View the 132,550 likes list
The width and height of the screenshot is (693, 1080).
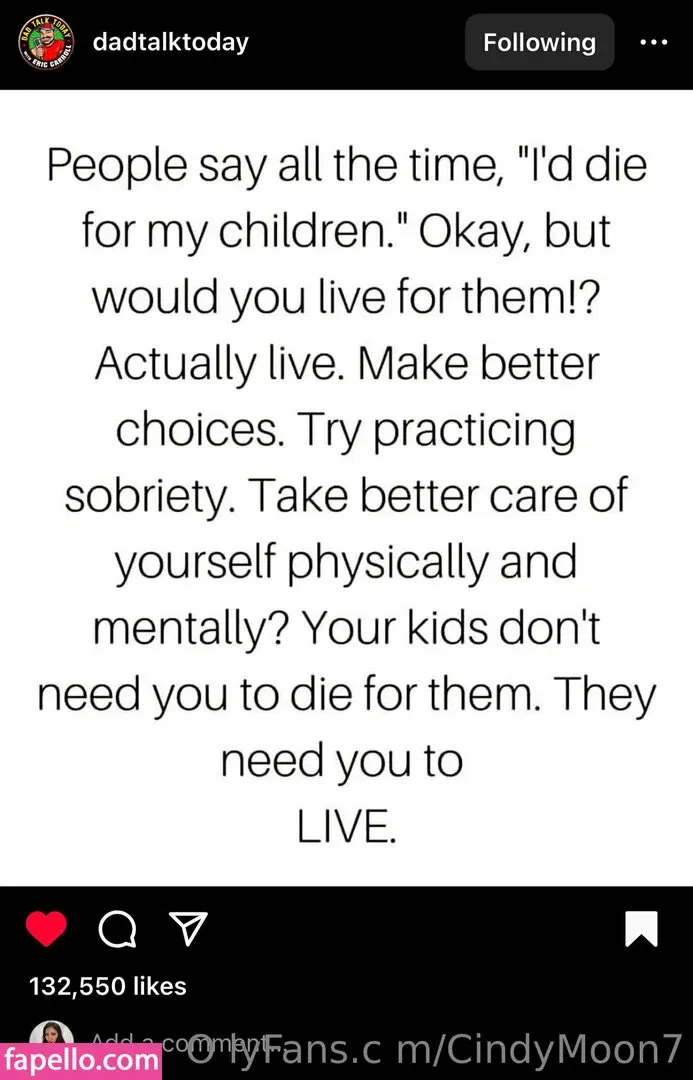click(x=108, y=986)
